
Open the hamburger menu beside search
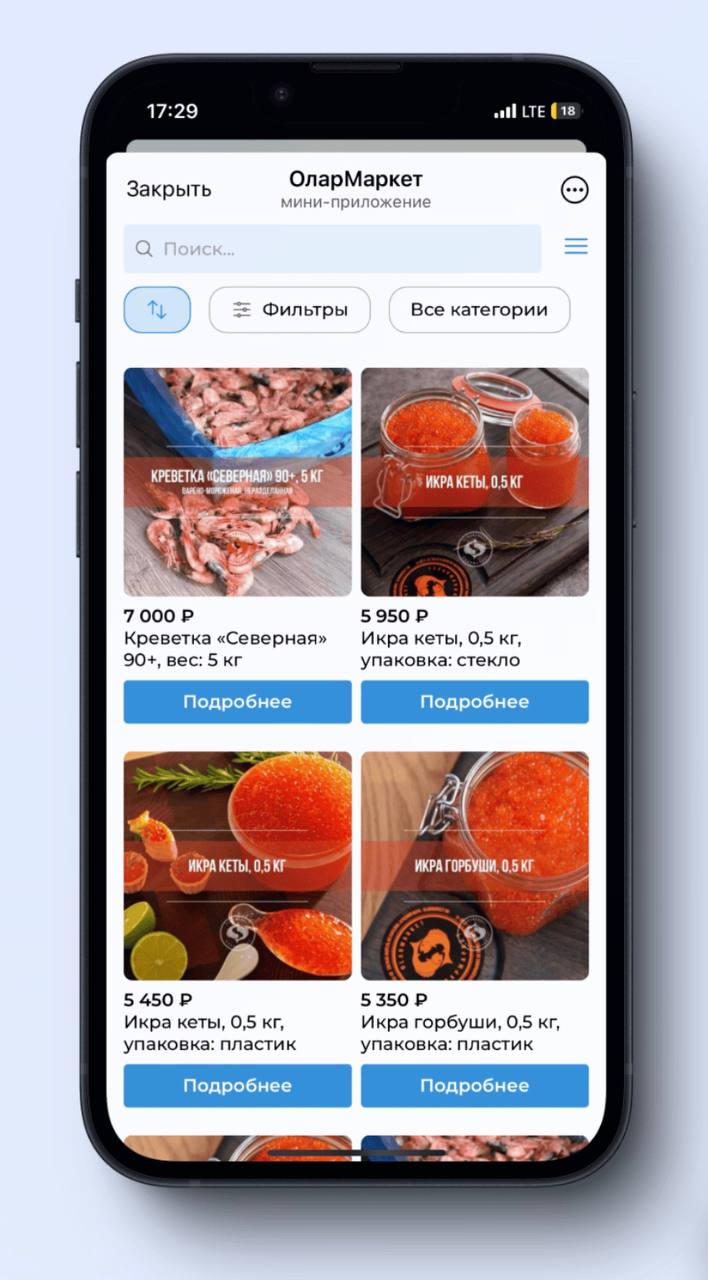click(x=576, y=247)
